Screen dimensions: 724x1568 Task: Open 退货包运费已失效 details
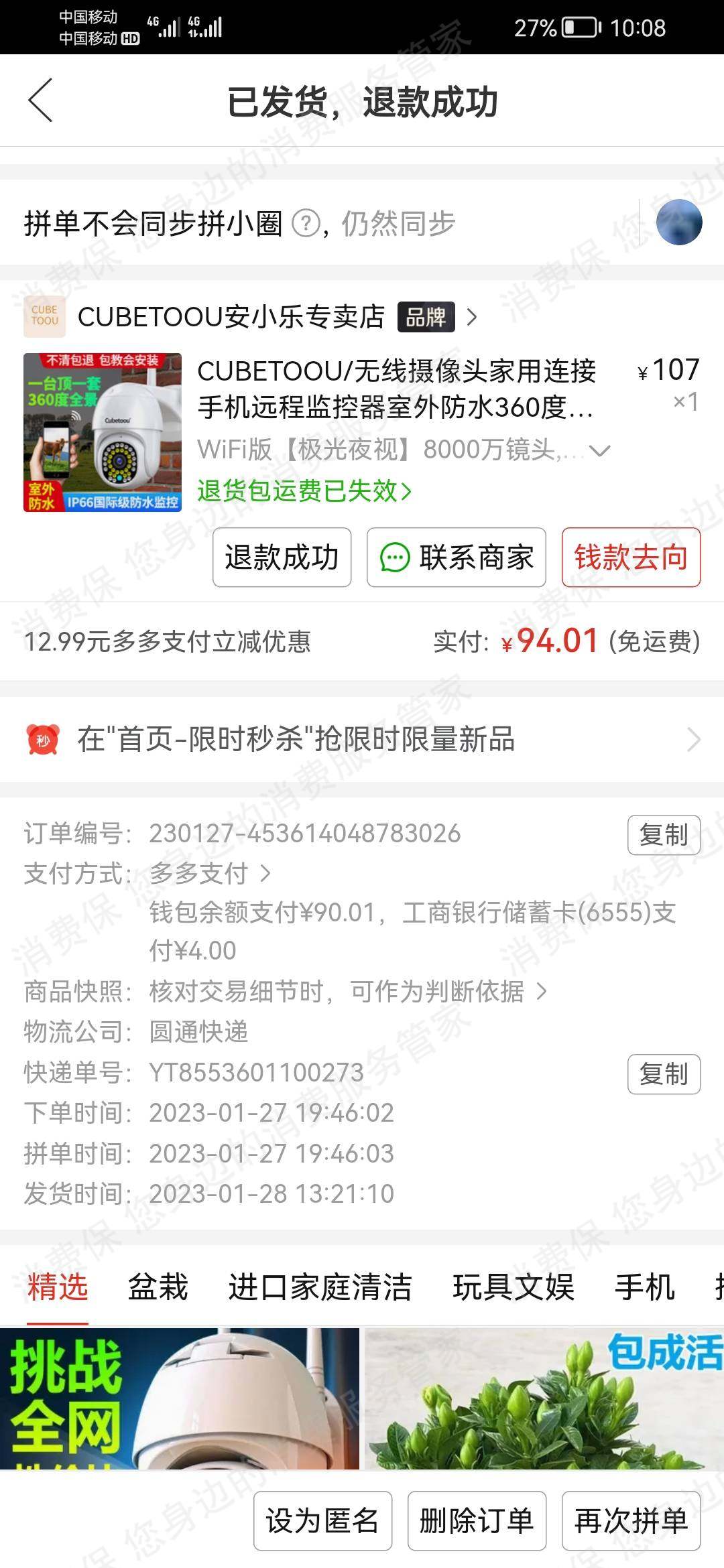tap(304, 491)
